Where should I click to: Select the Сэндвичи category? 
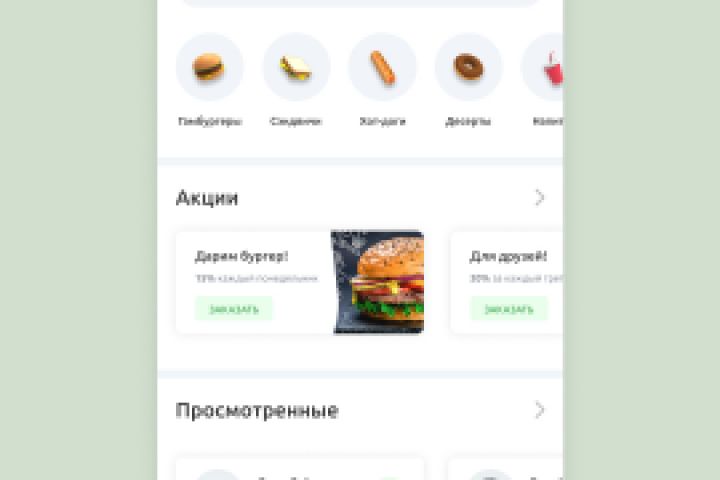[x=296, y=68]
